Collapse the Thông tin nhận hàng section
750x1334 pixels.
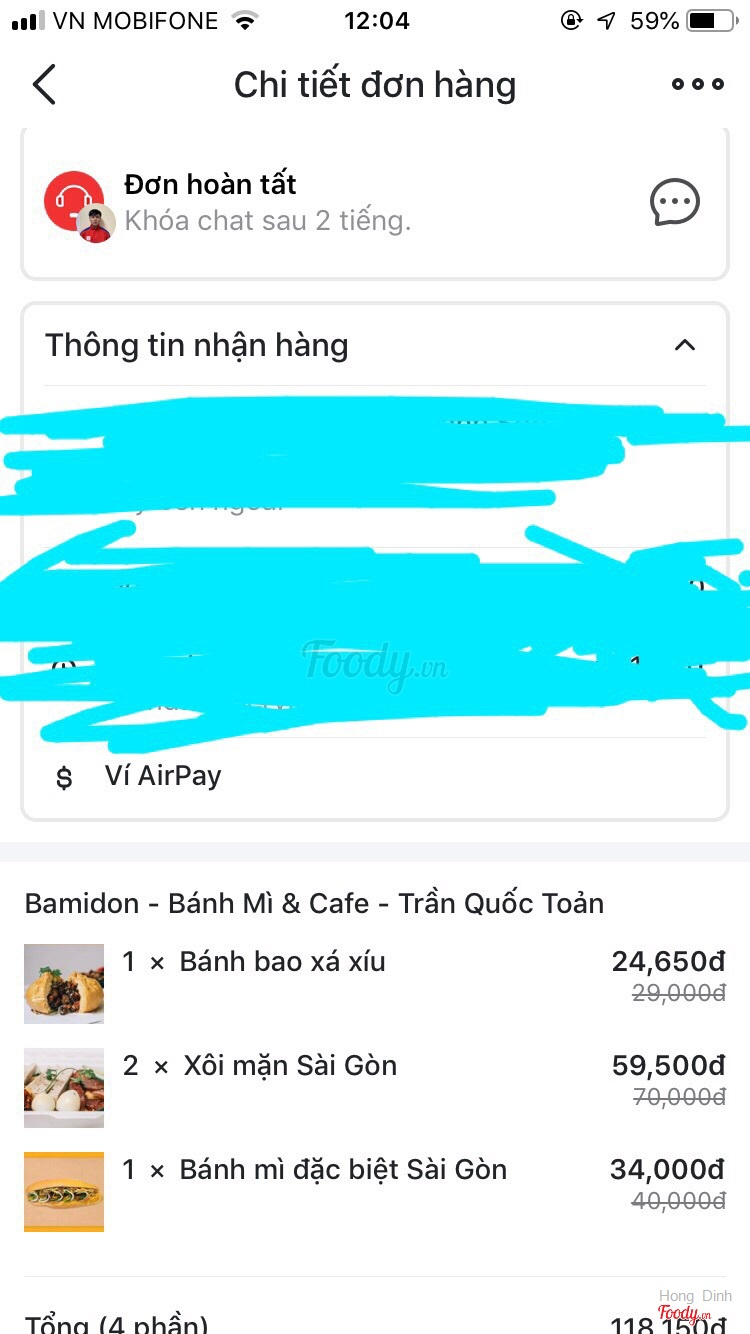tap(684, 345)
